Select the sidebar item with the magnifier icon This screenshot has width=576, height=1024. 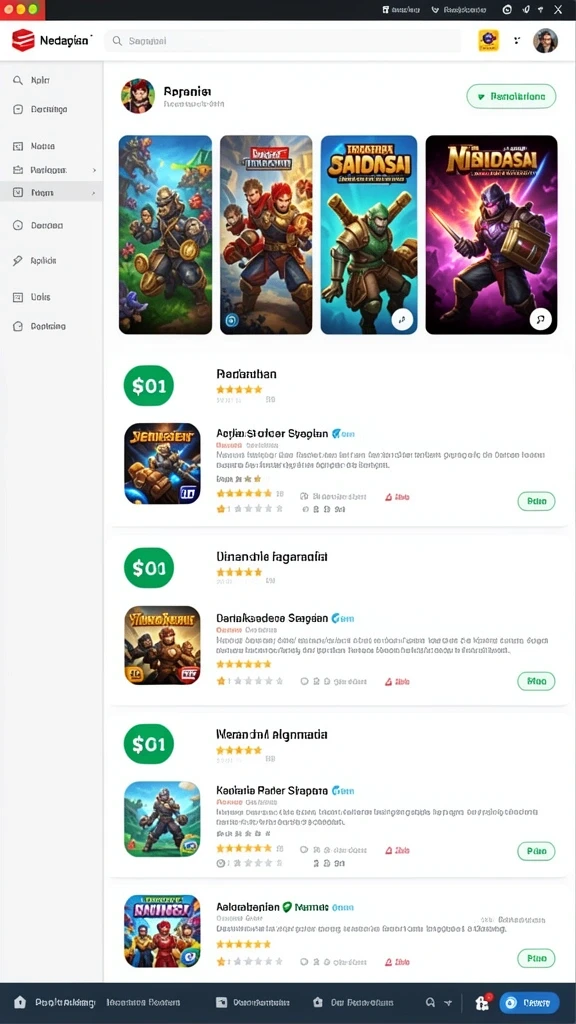click(x=51, y=80)
